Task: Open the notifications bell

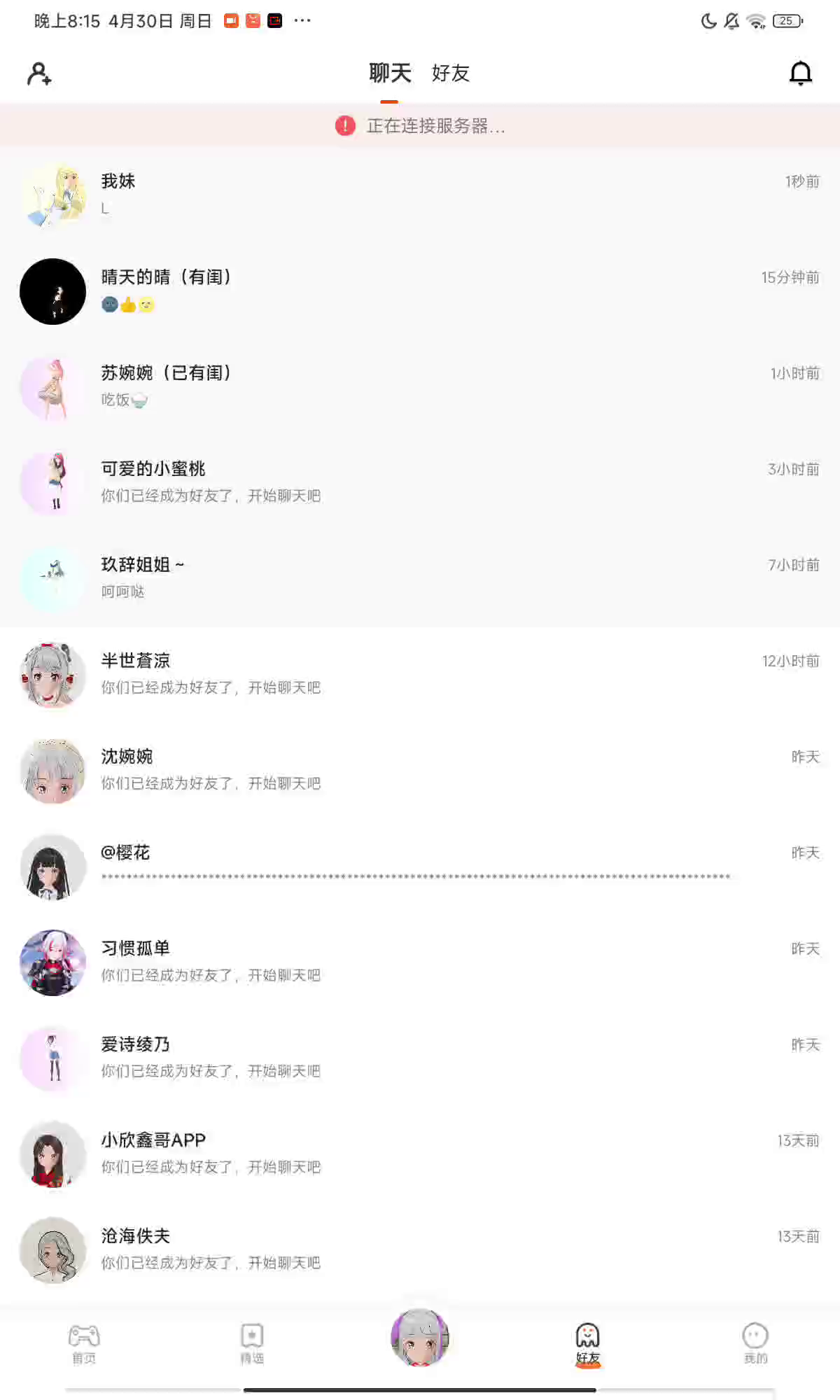Action: [x=800, y=73]
